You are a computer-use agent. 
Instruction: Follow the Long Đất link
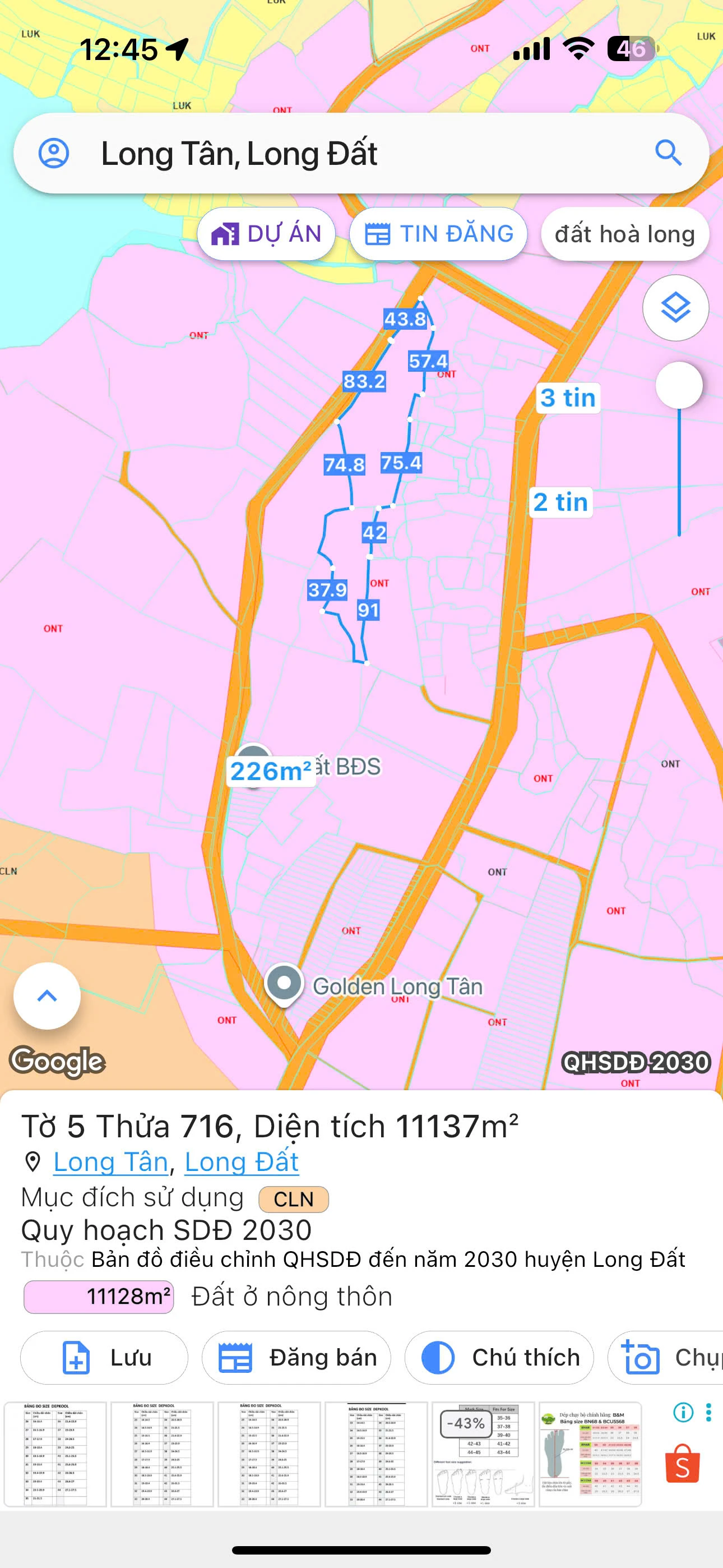pos(242,1162)
